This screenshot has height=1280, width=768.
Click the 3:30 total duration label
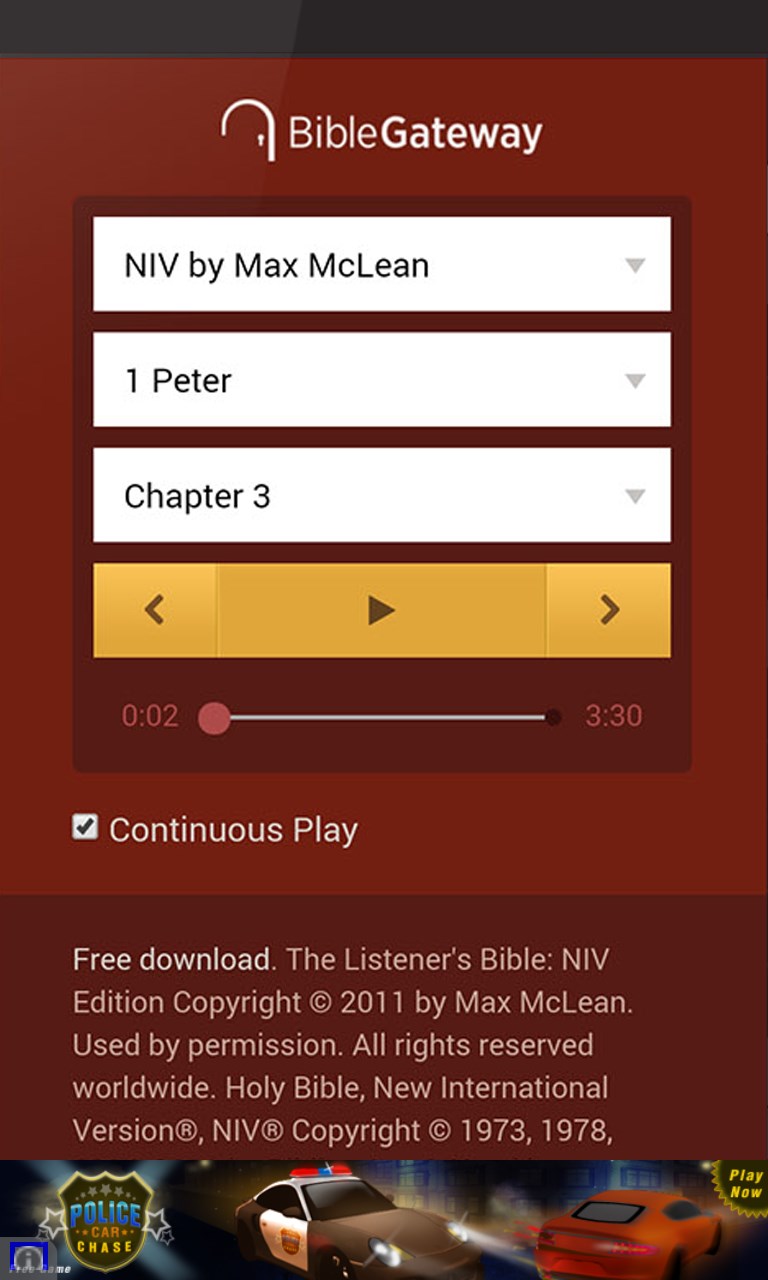tap(614, 716)
